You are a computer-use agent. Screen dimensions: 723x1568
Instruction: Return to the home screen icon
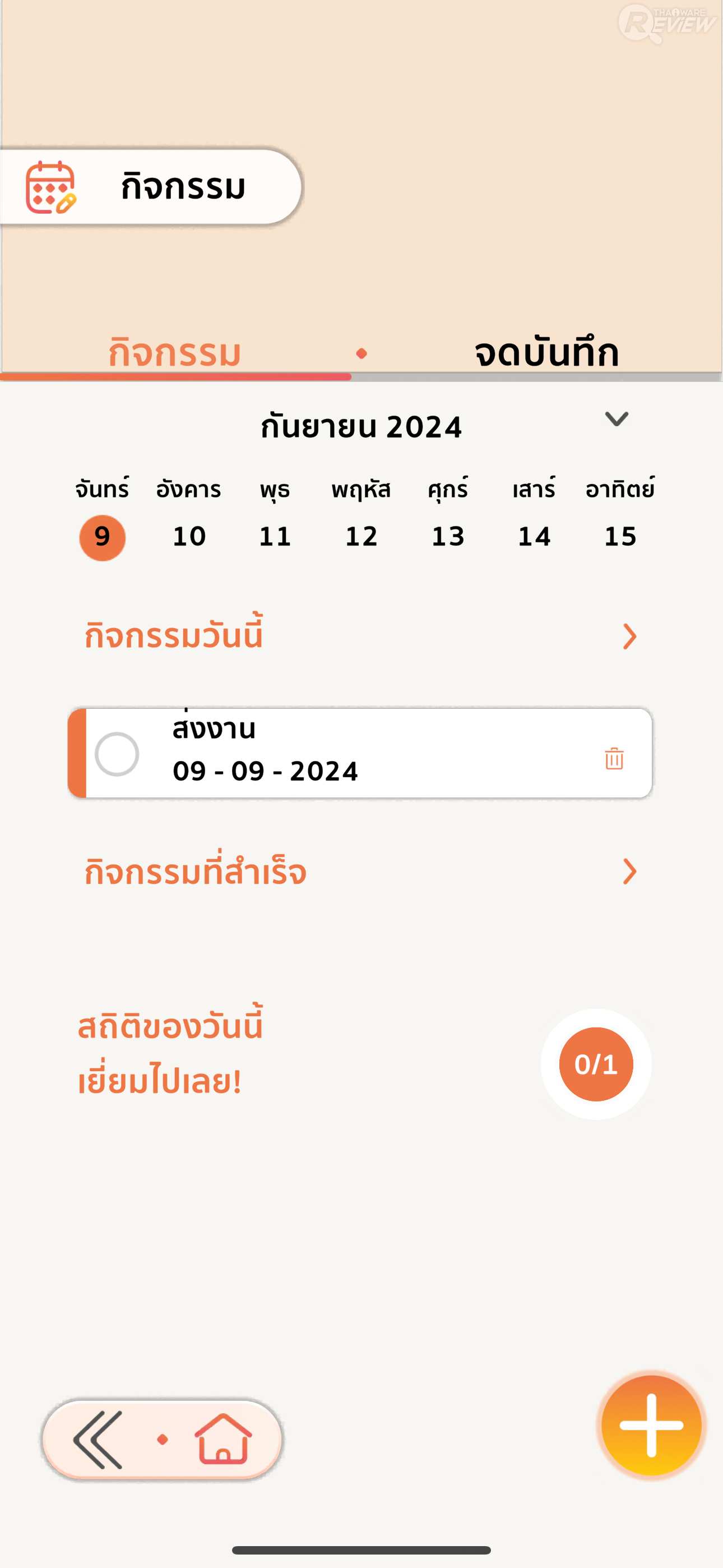tap(223, 1440)
